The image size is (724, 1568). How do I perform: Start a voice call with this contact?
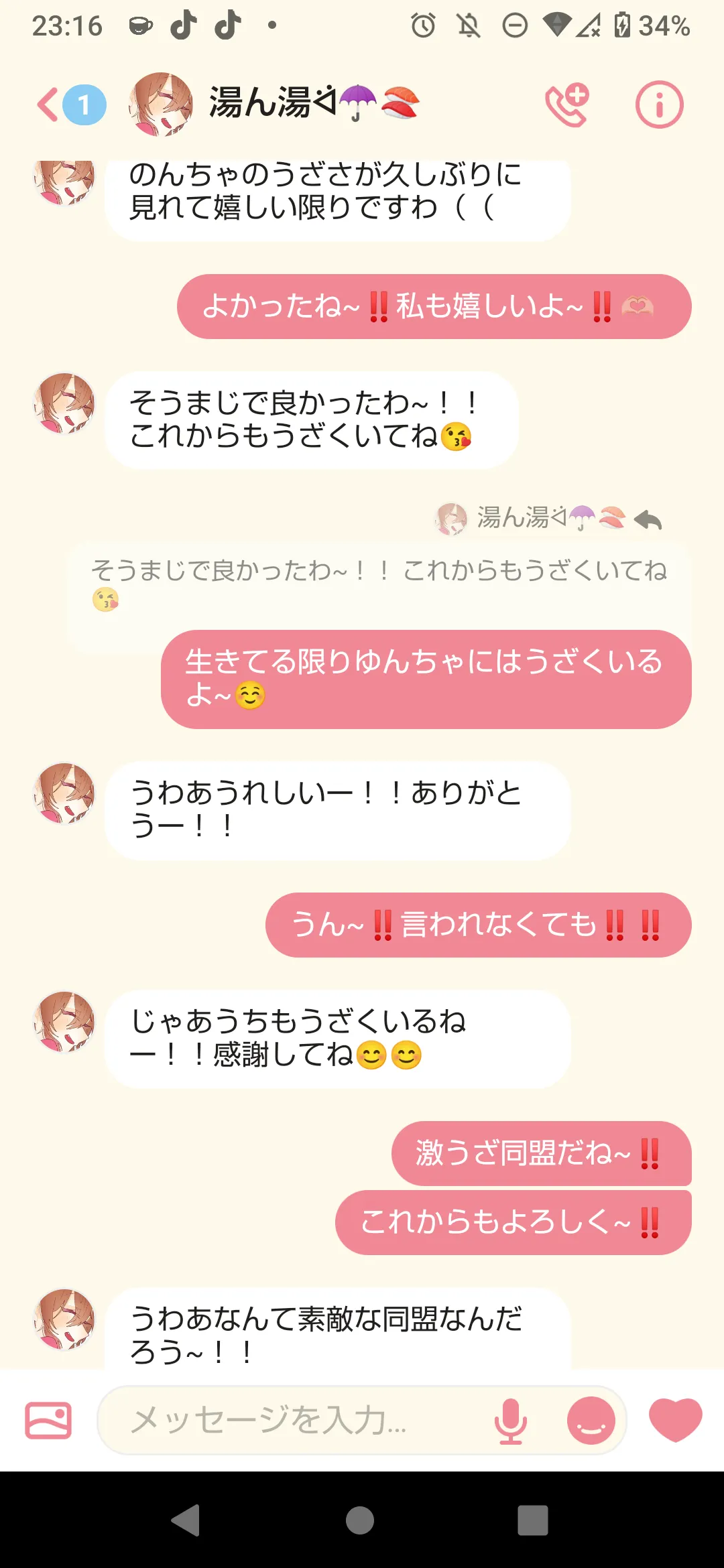[567, 105]
